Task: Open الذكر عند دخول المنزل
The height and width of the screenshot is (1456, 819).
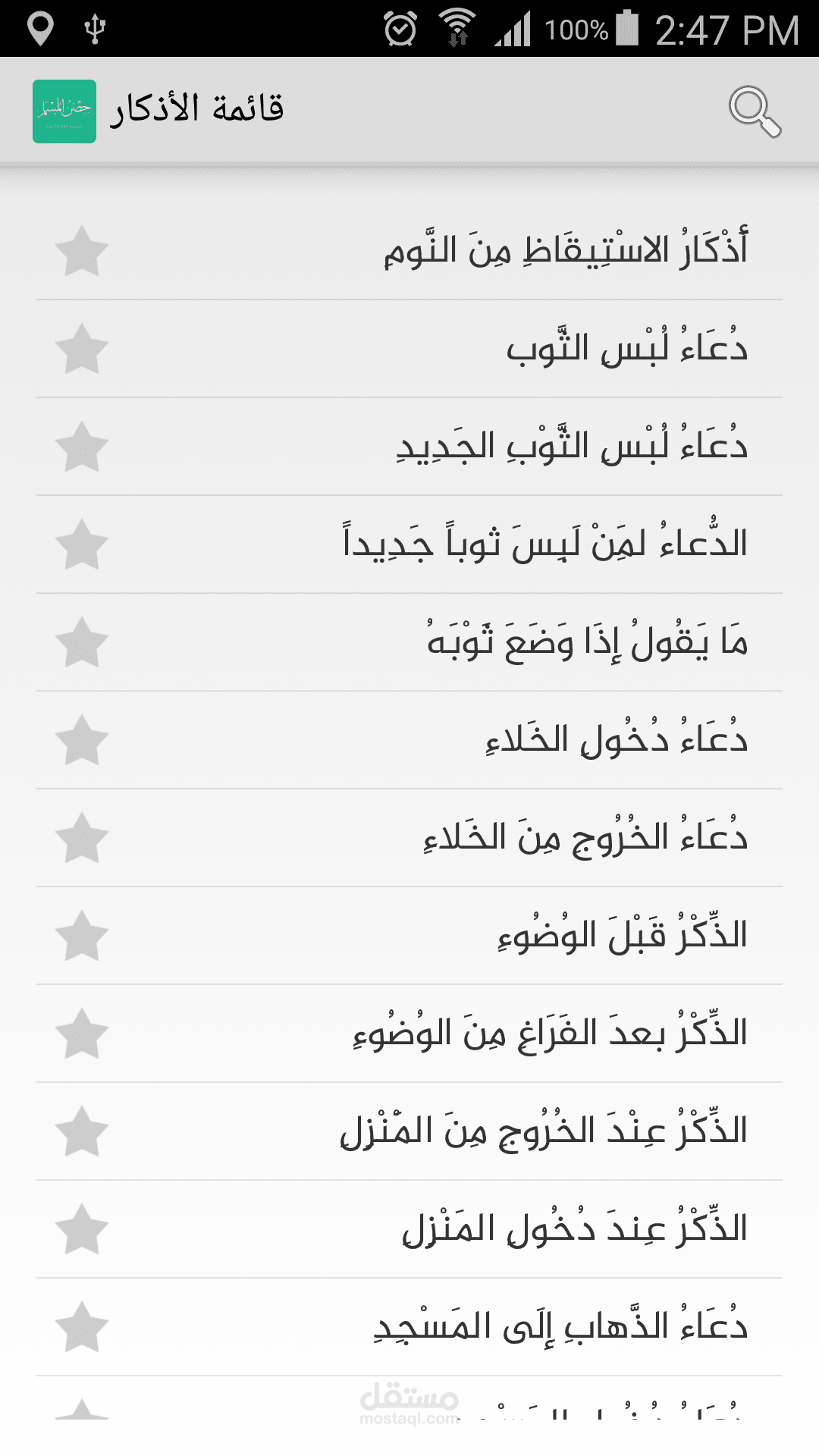Action: click(x=574, y=1229)
